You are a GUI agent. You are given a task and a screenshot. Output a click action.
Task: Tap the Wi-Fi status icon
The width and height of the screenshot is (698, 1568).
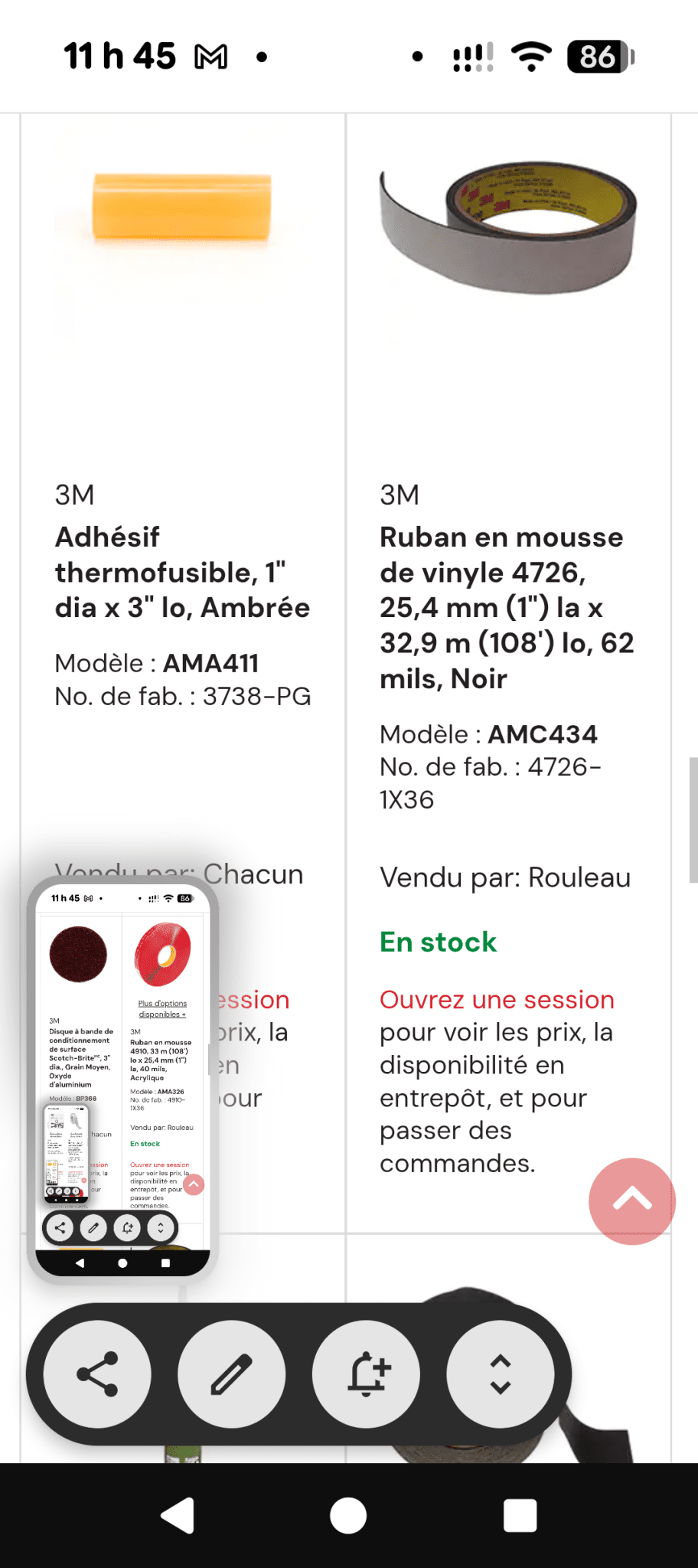[531, 56]
